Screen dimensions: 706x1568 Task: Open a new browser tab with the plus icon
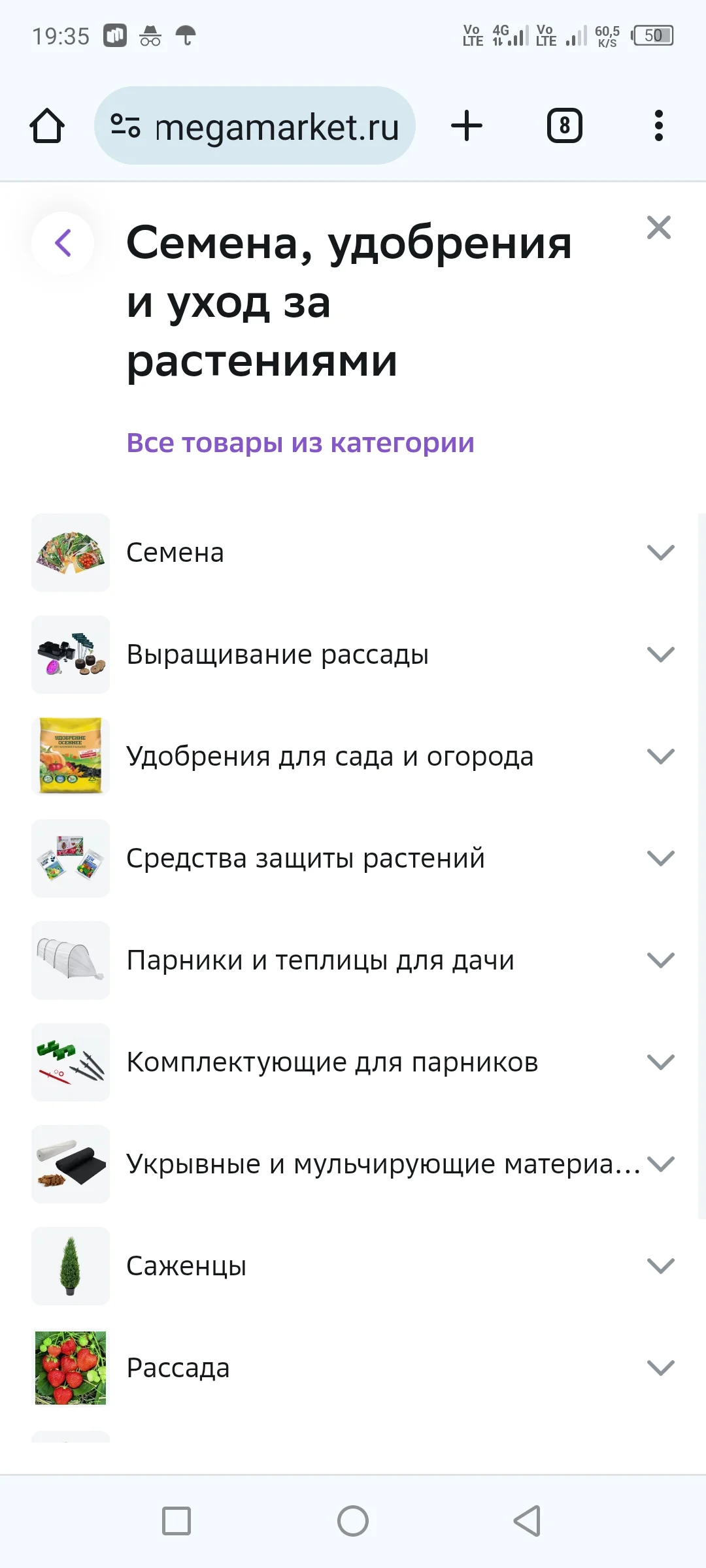click(467, 125)
